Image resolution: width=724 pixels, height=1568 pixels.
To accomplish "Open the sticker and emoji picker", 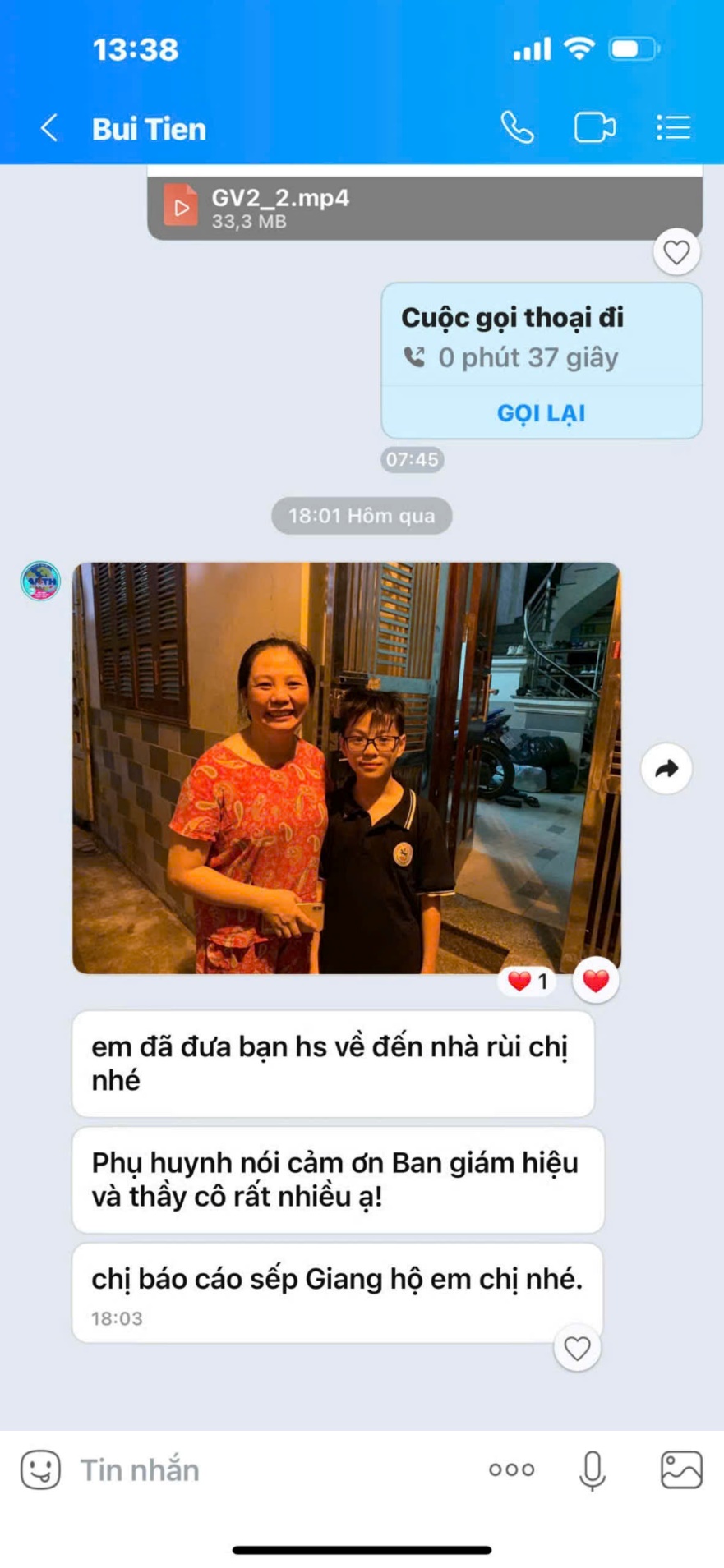I will (x=40, y=1469).
